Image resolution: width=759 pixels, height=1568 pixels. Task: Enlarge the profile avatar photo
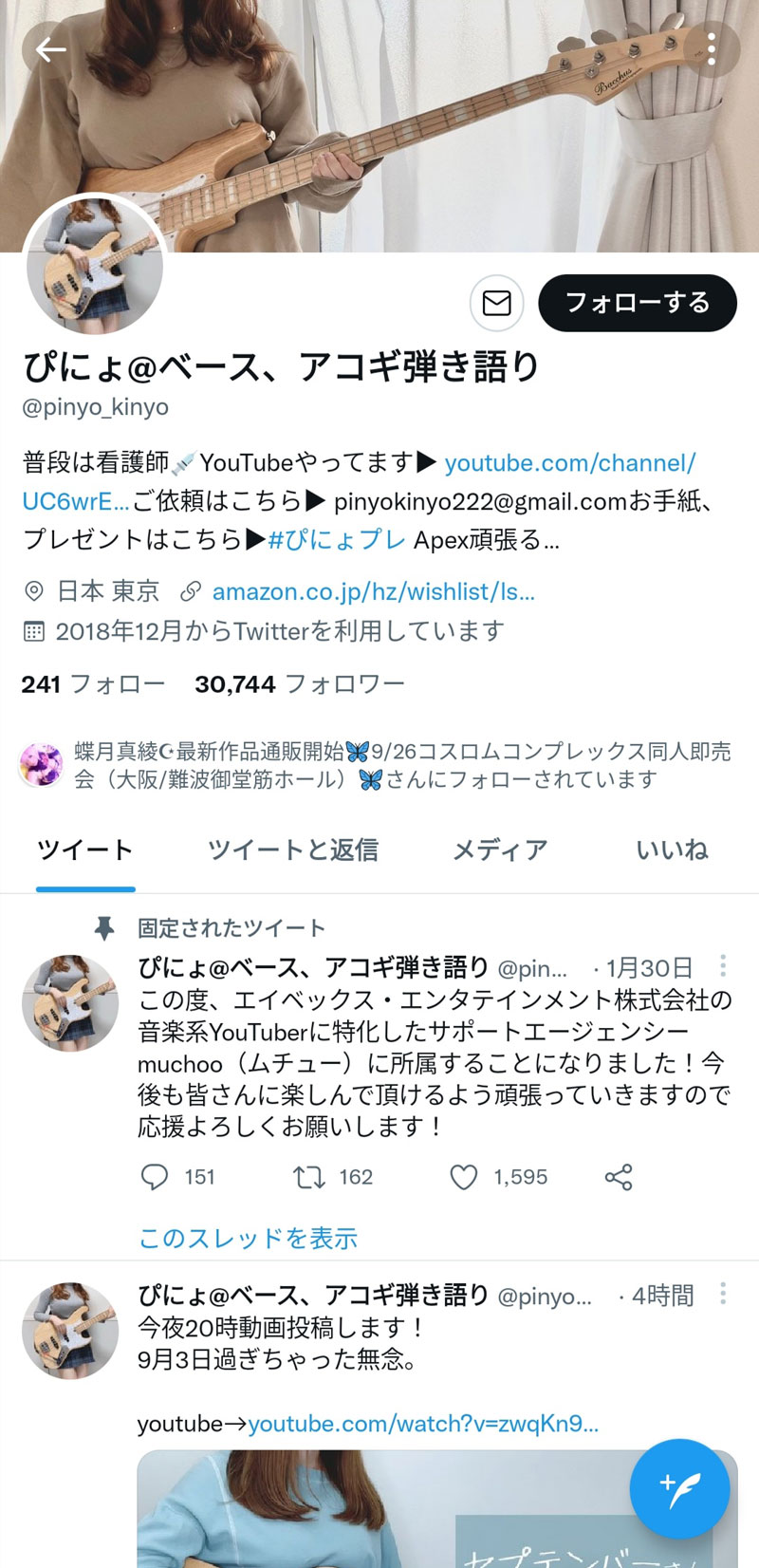click(95, 266)
